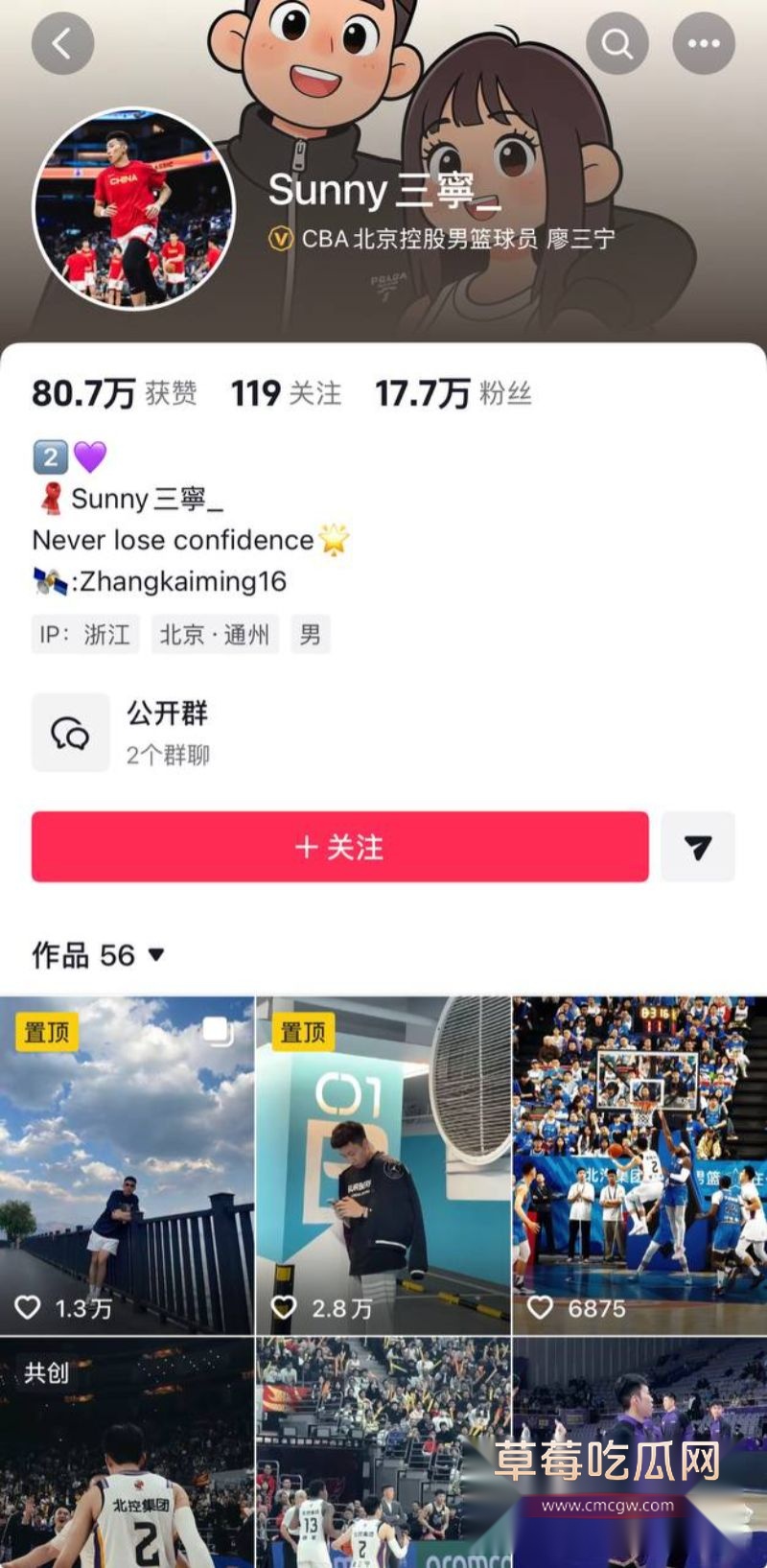
Task: Switch to the 关注 count tab
Action: point(286,392)
